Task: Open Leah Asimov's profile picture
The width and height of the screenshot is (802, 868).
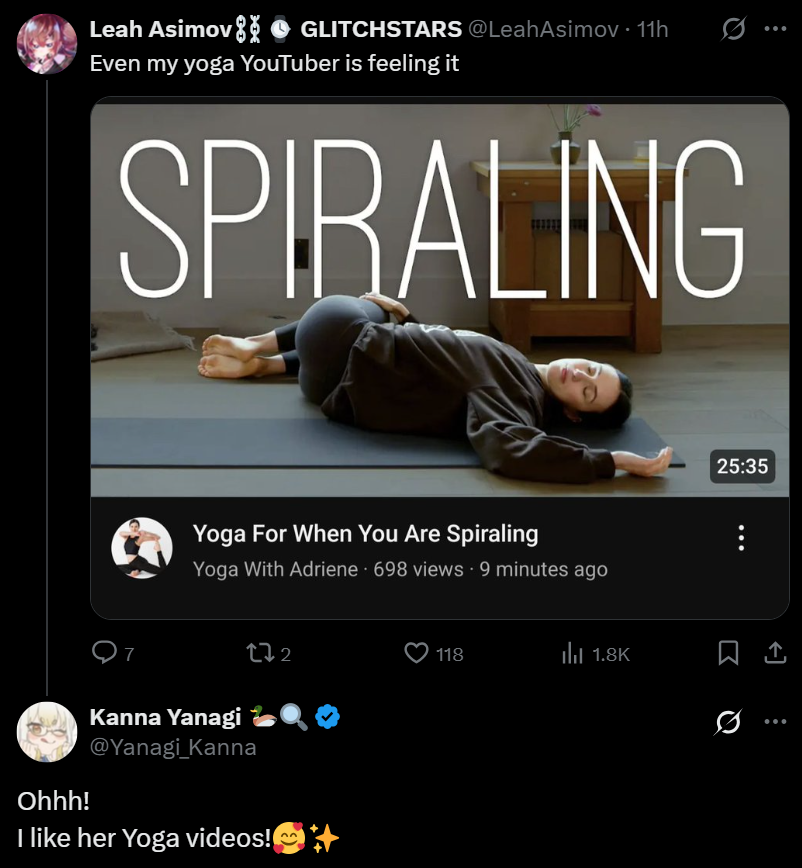Action: (46, 44)
